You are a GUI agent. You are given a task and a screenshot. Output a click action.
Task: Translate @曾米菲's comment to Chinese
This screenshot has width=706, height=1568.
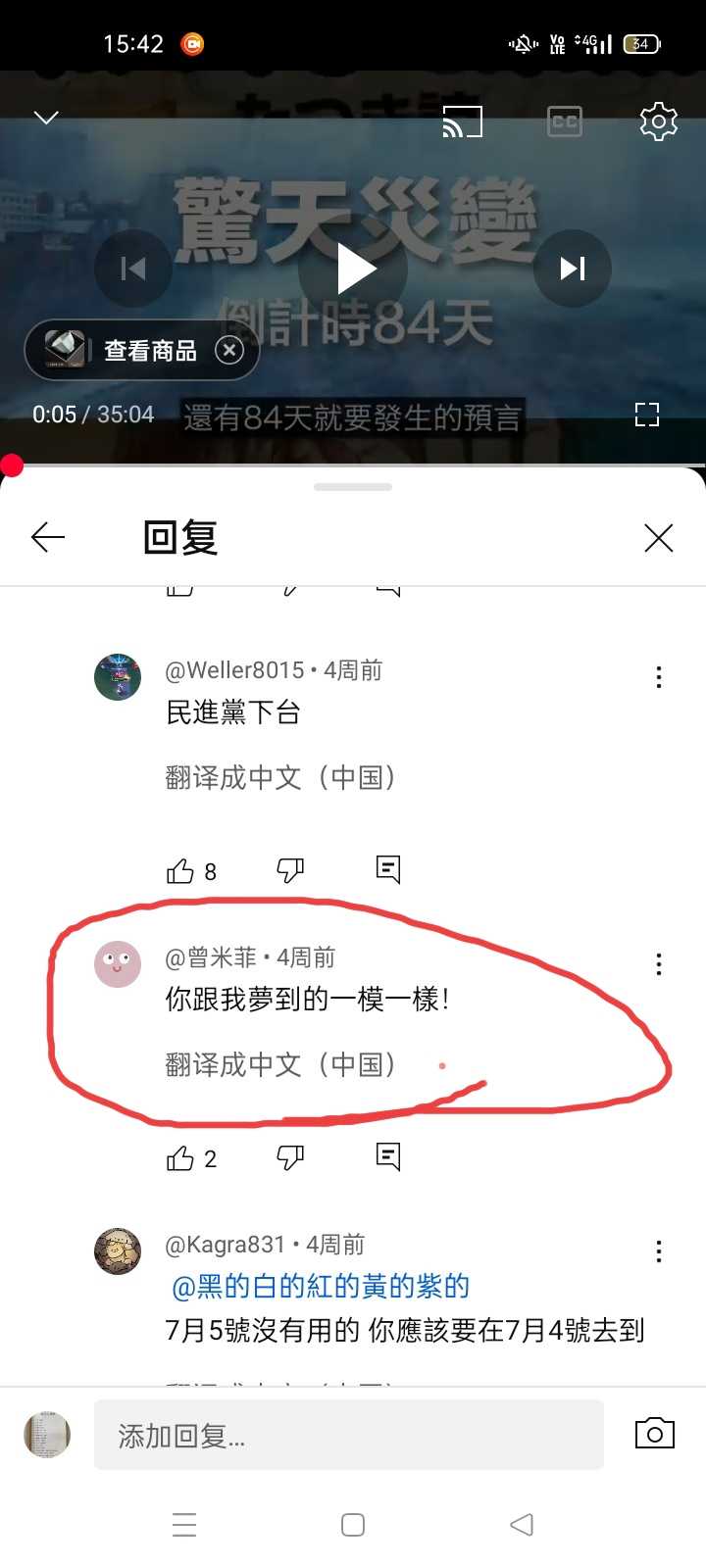click(x=280, y=1064)
